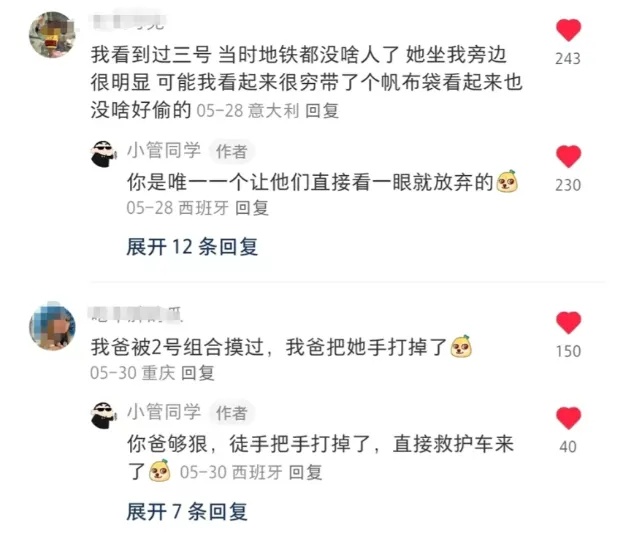
Task: Expand 展开 12 条回复 replies
Action: click(192, 246)
